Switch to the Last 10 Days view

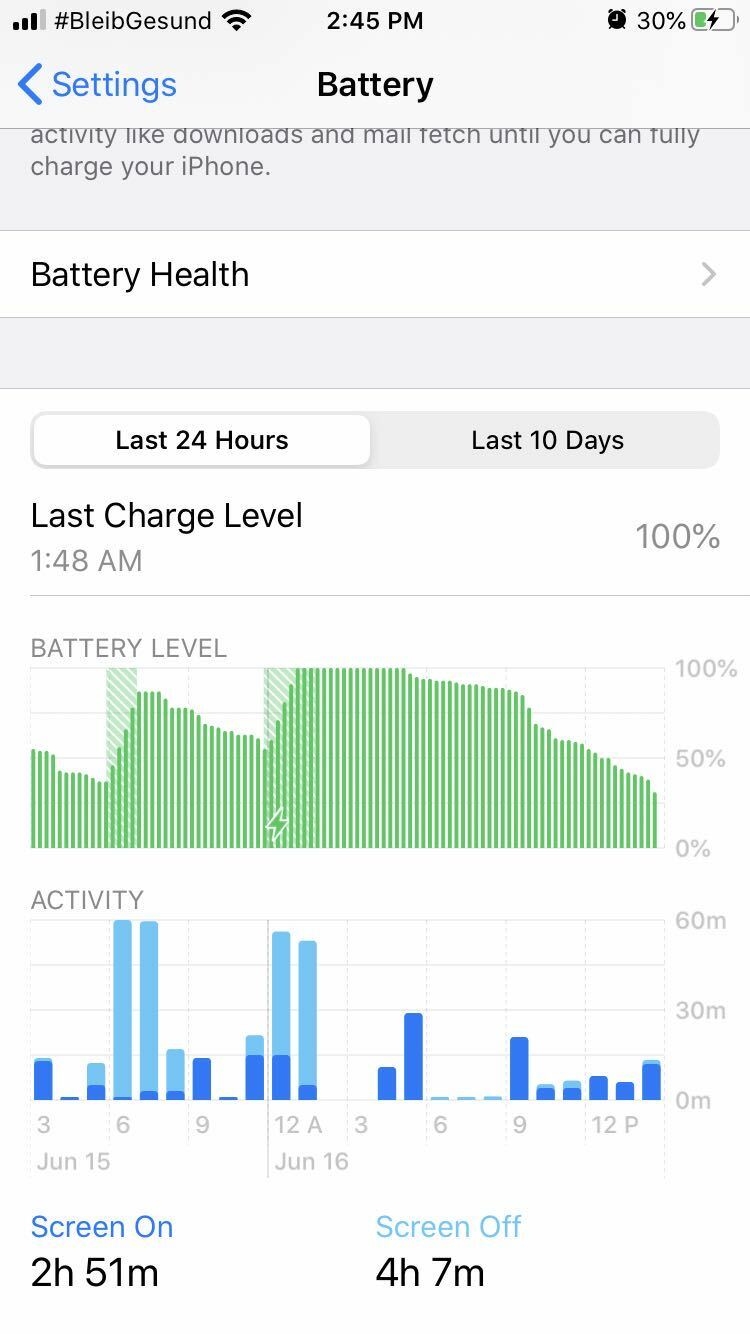tap(547, 440)
